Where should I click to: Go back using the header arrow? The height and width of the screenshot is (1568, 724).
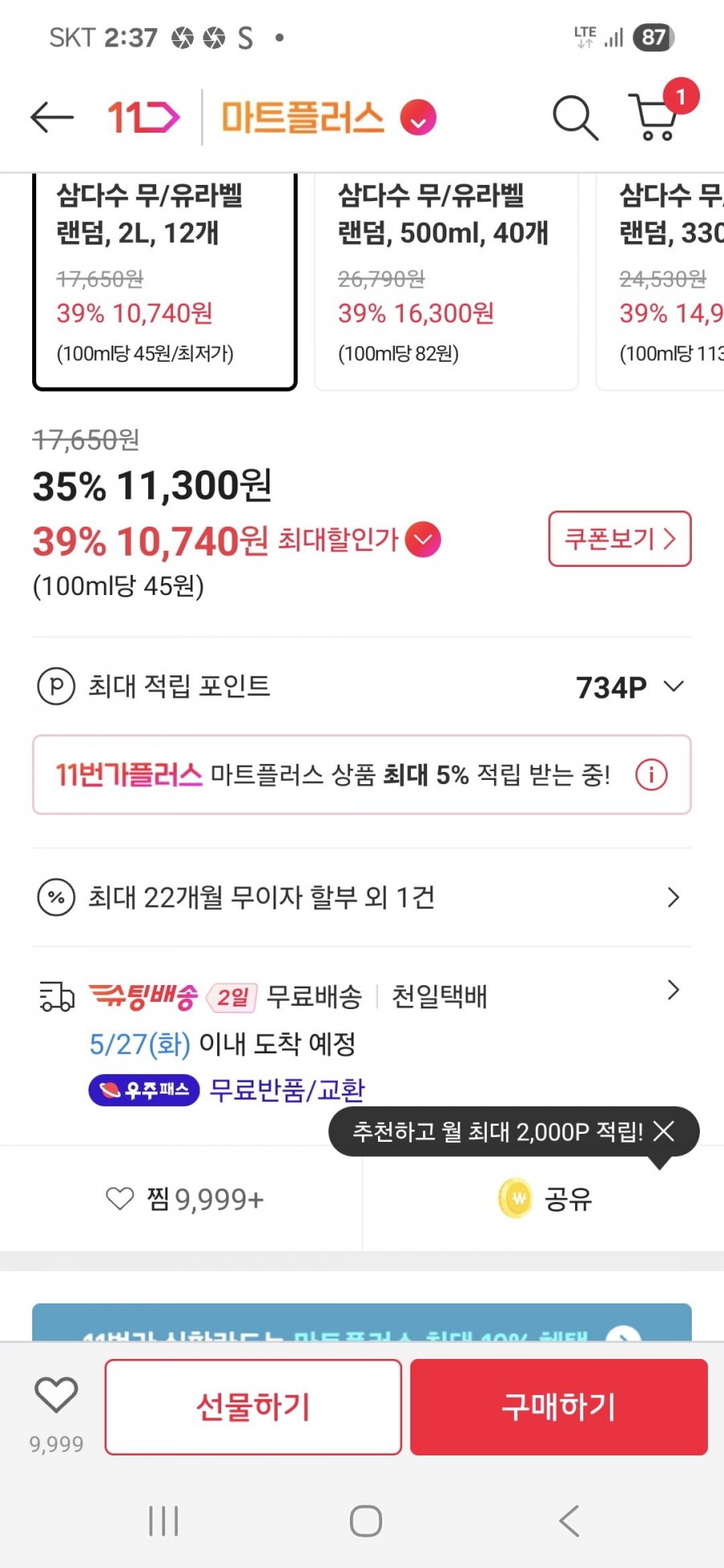click(x=52, y=117)
